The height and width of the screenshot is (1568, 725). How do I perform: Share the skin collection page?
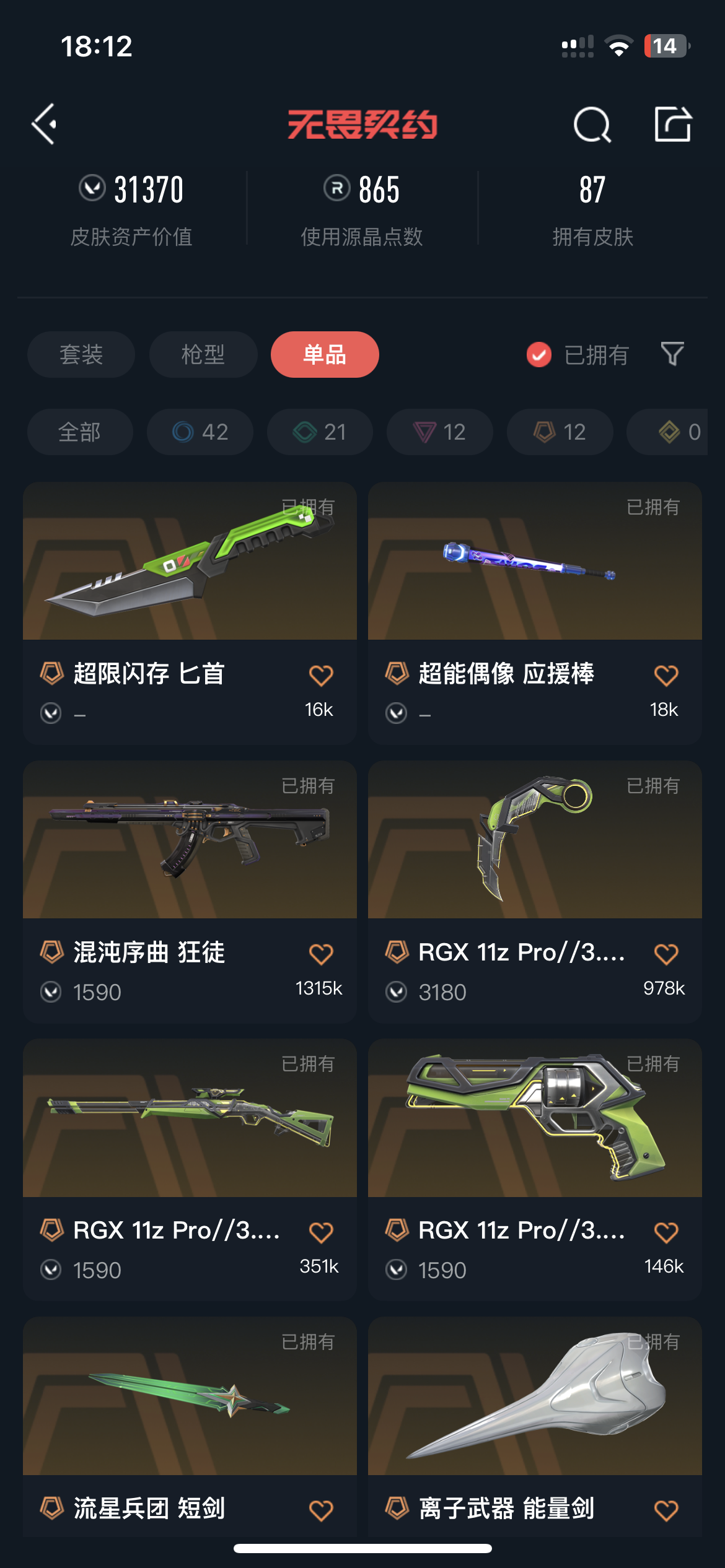(673, 124)
